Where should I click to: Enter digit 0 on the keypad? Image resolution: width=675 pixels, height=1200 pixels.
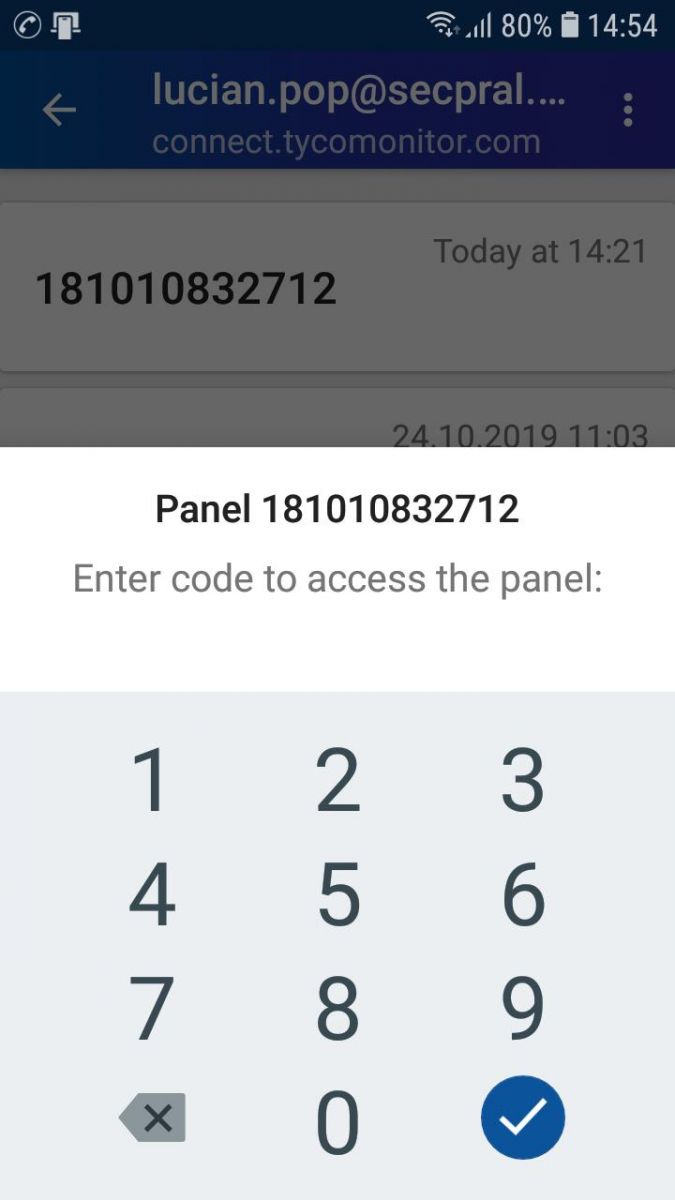pyautogui.click(x=337, y=1120)
